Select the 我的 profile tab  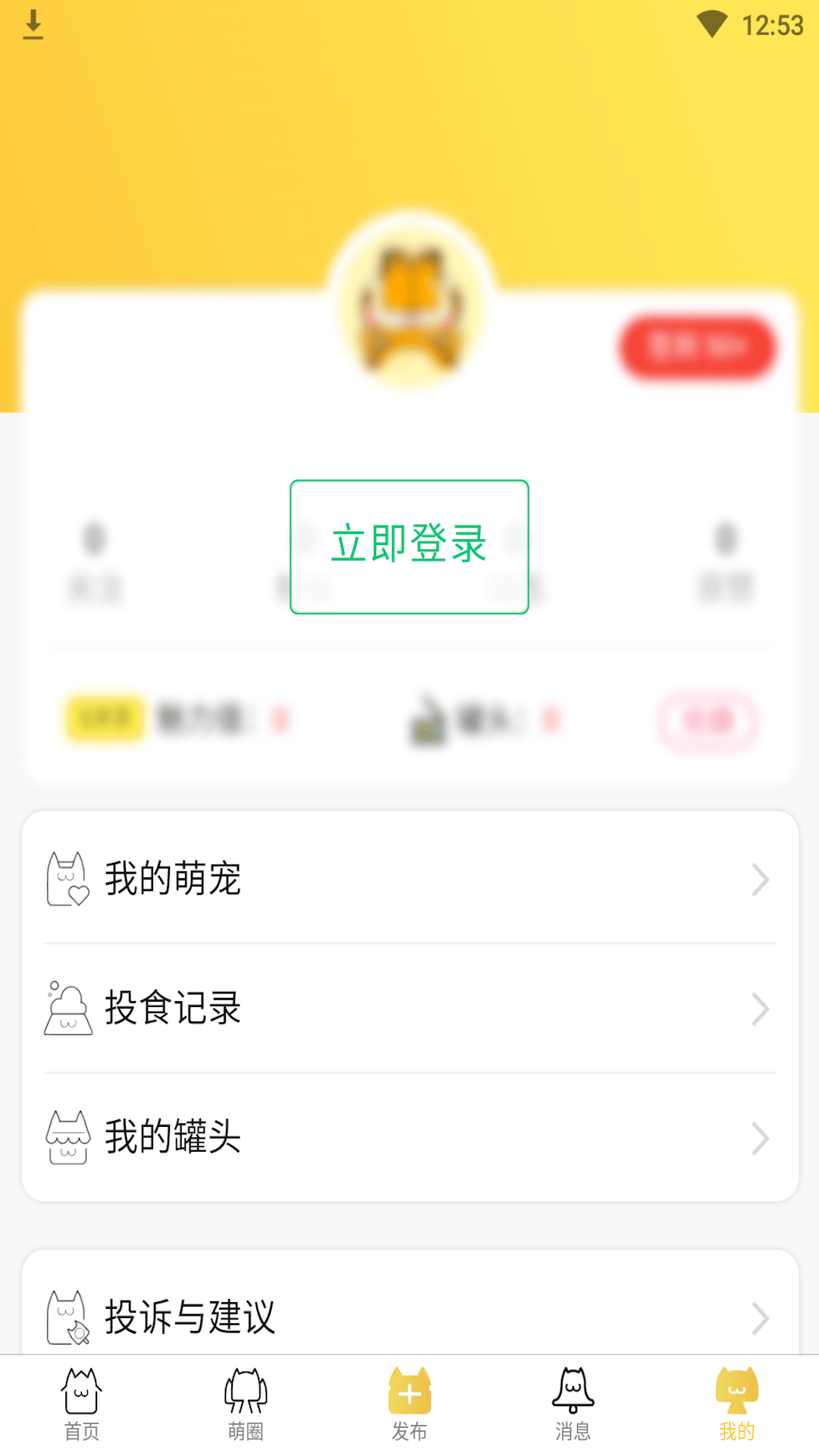pos(737,1404)
